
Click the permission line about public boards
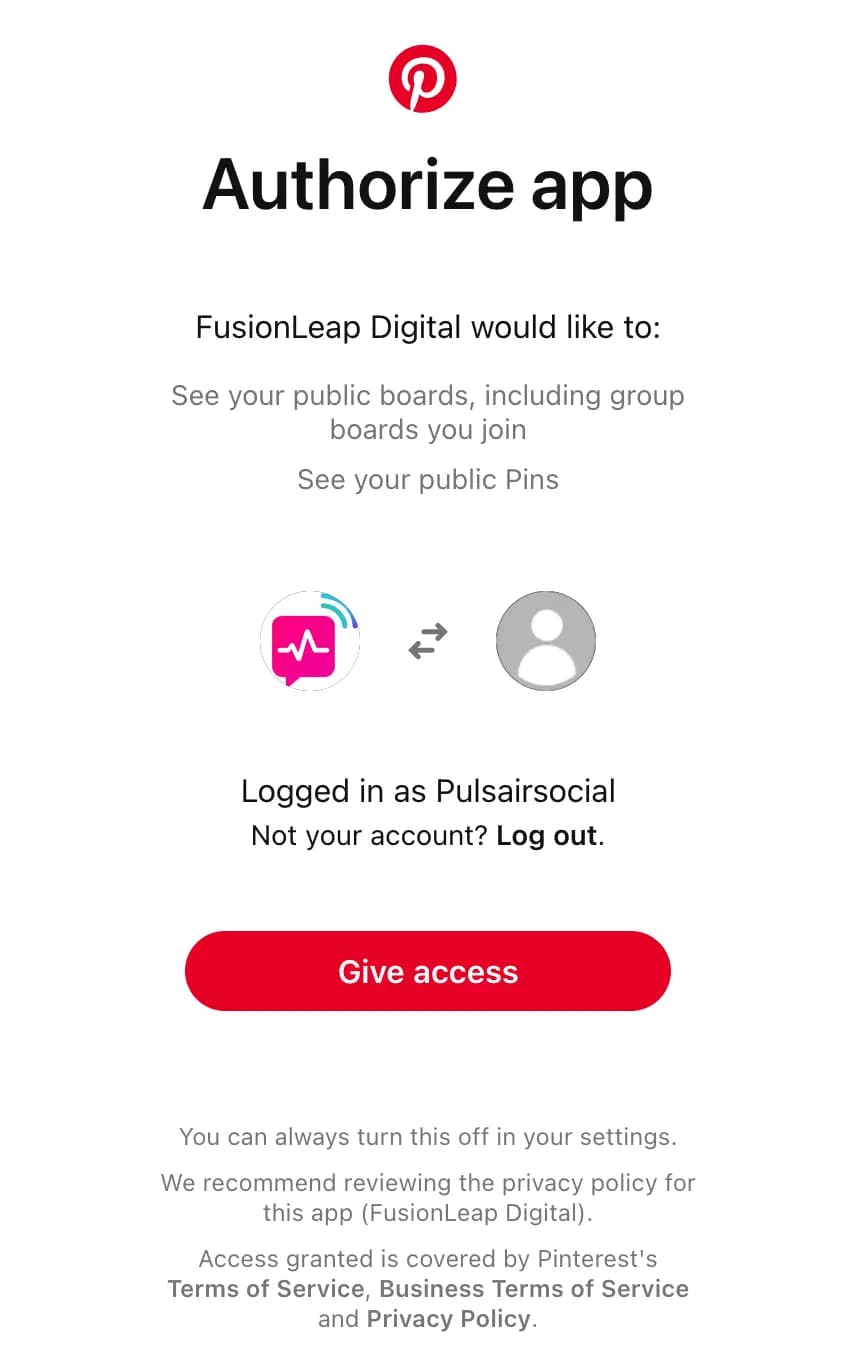(x=427, y=412)
